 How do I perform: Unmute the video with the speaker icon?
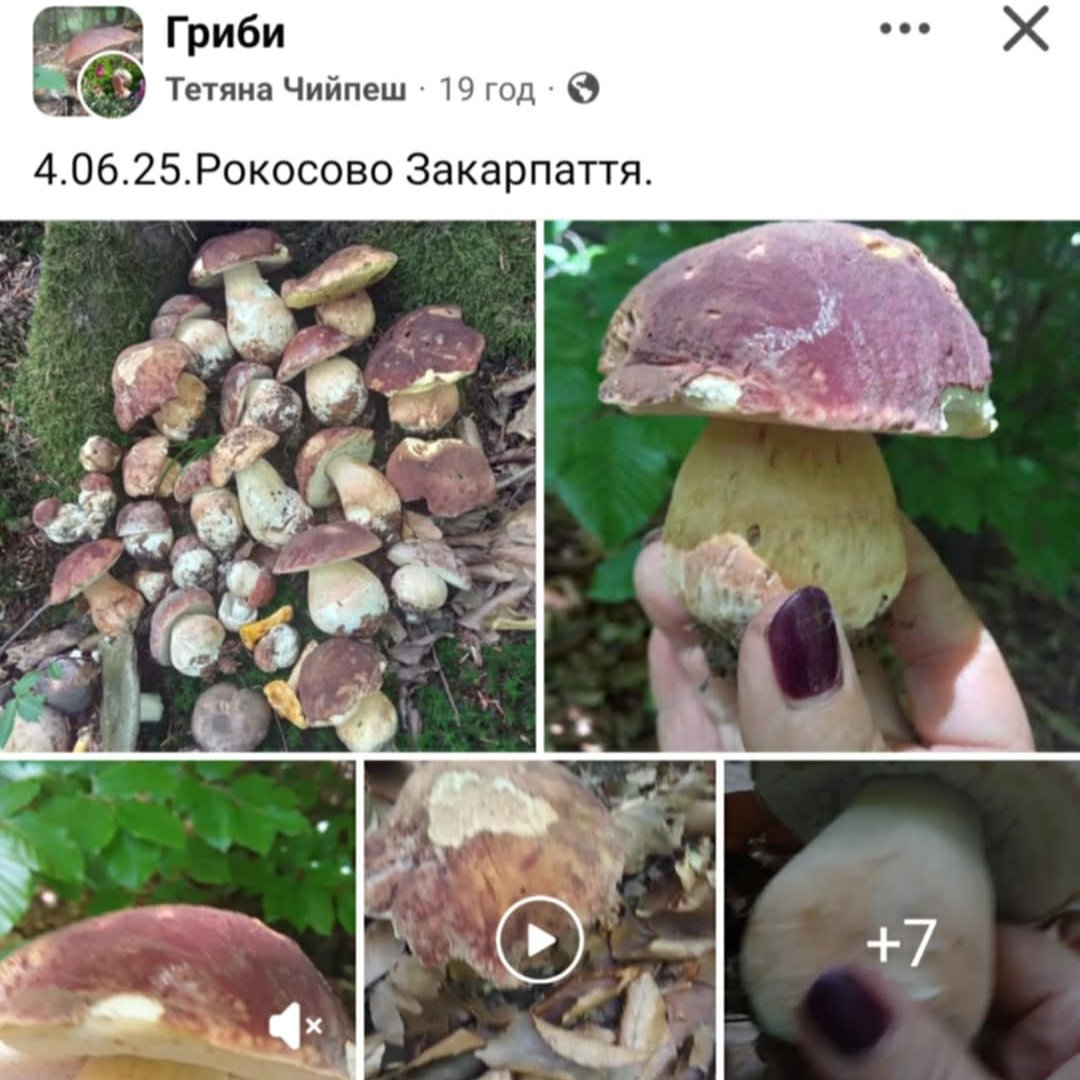coord(295,1026)
